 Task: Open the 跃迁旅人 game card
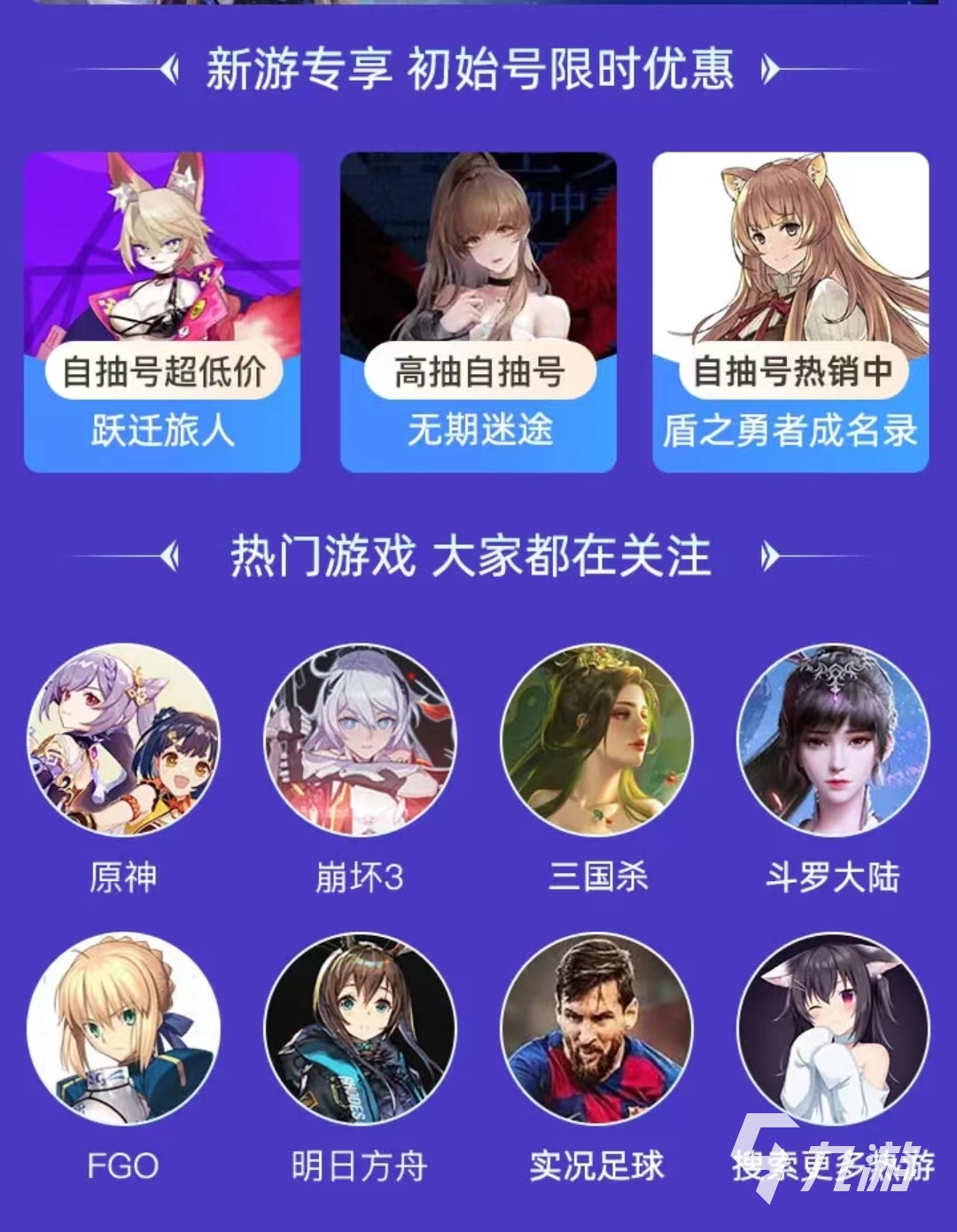tap(162, 312)
